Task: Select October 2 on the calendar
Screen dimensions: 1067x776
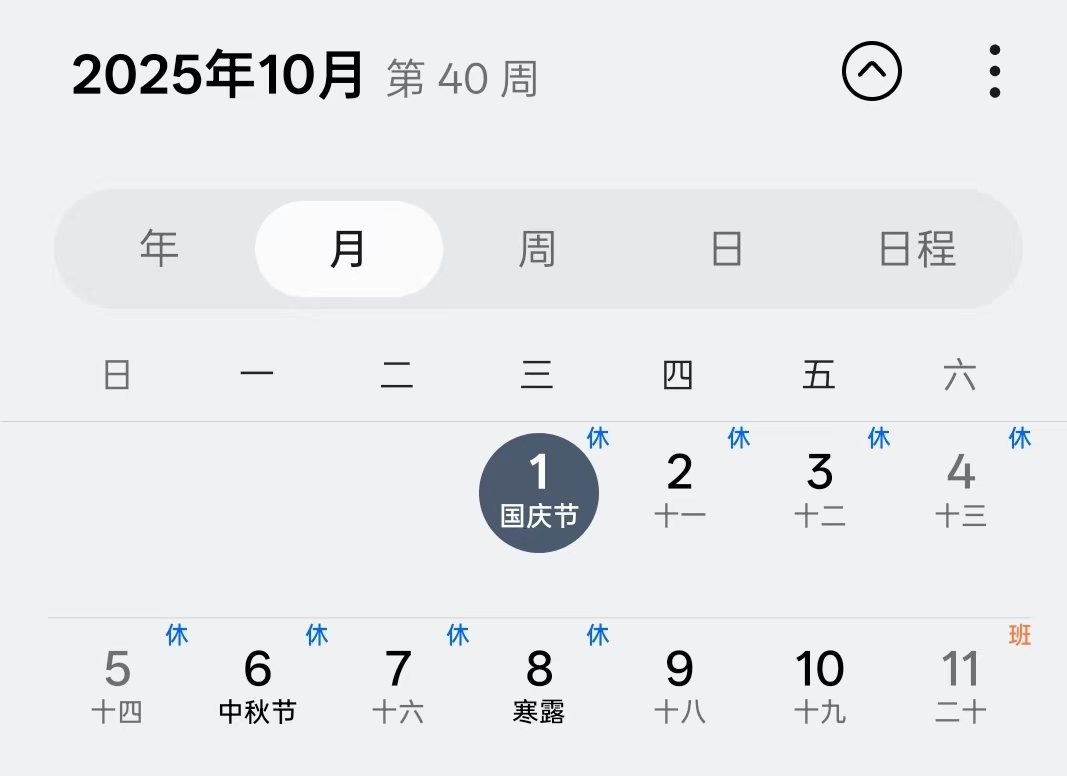Action: [x=680, y=490]
